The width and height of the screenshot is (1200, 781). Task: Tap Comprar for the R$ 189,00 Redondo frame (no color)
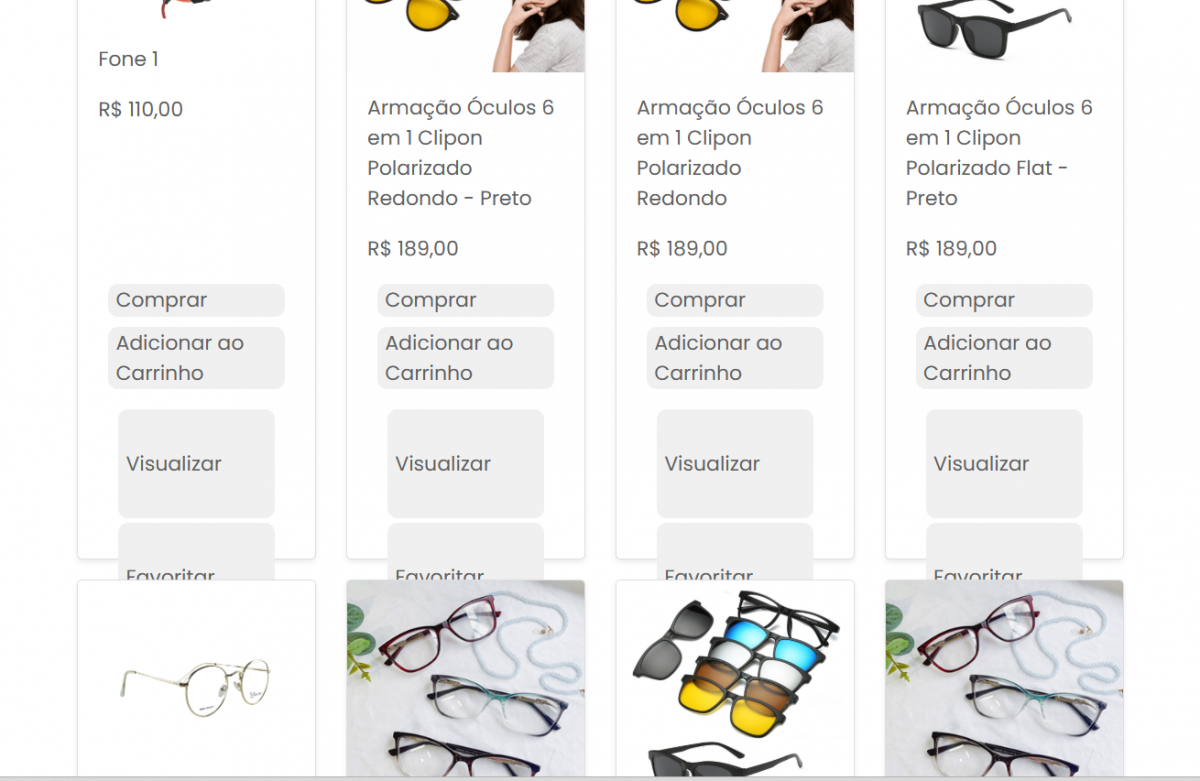734,300
